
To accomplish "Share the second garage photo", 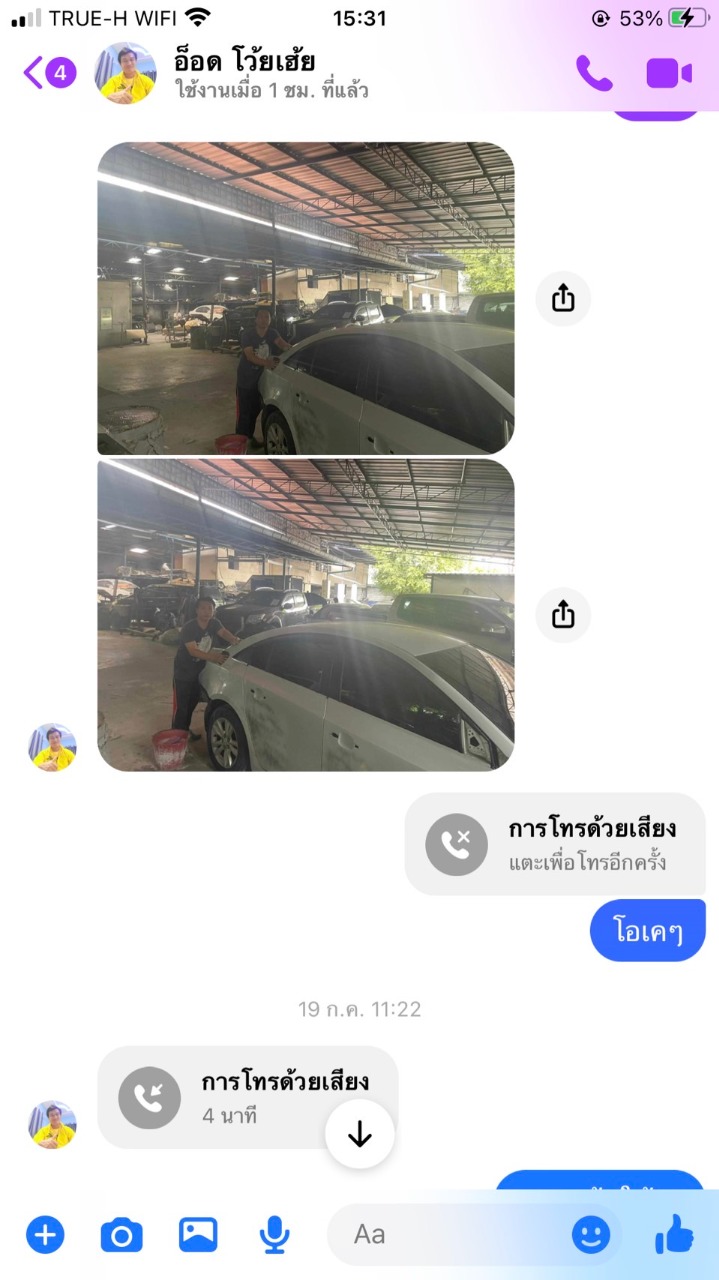I will [x=563, y=614].
